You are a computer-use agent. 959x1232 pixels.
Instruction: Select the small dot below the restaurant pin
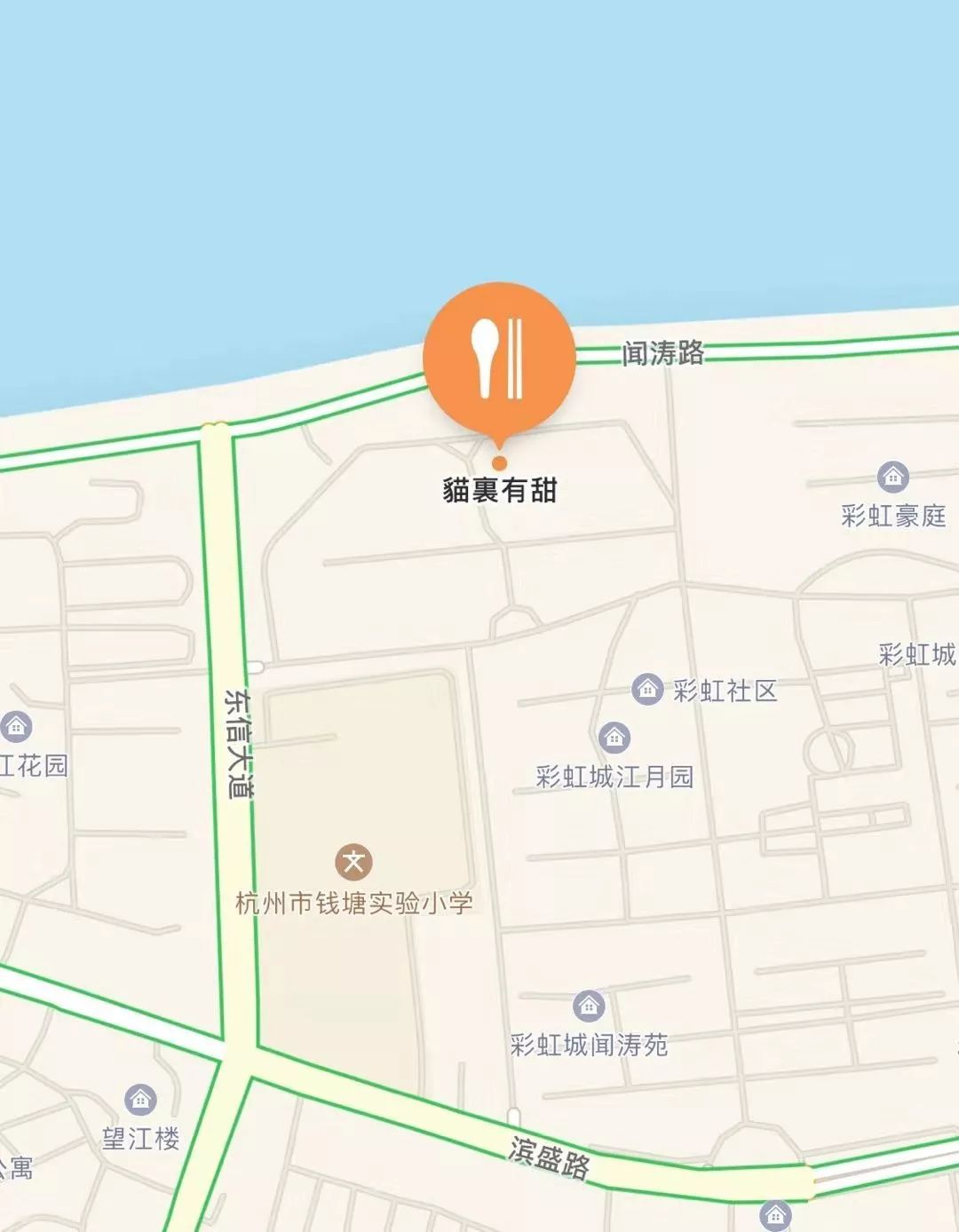(498, 462)
